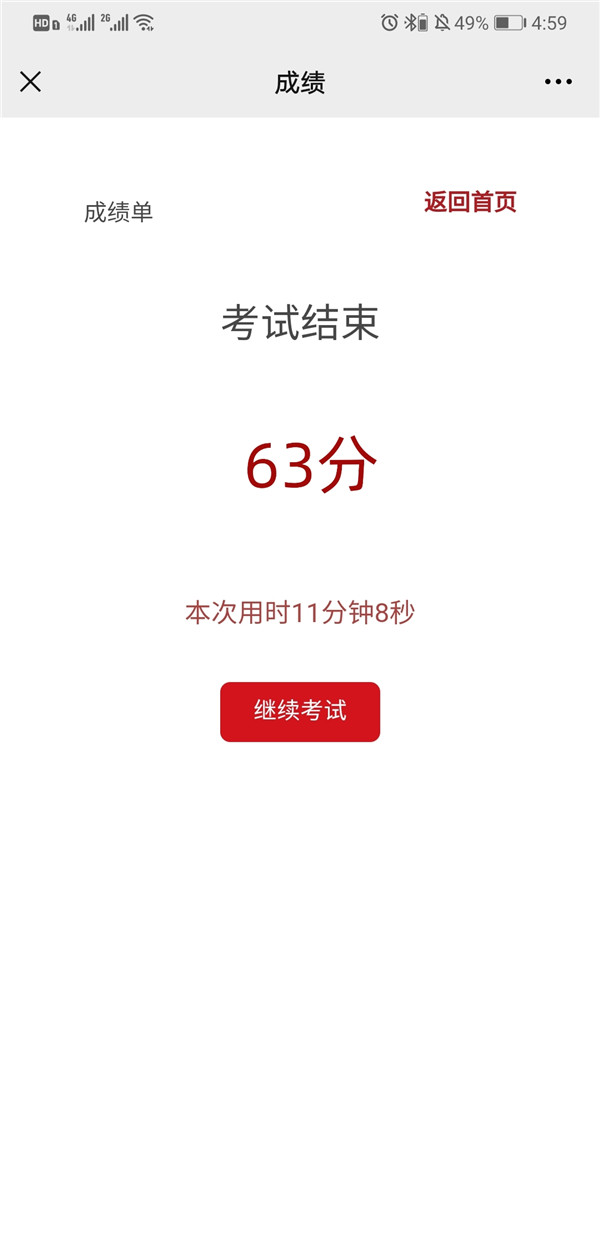Image resolution: width=600 pixels, height=1246 pixels.
Task: Tap the 继续考试 button
Action: tap(300, 712)
